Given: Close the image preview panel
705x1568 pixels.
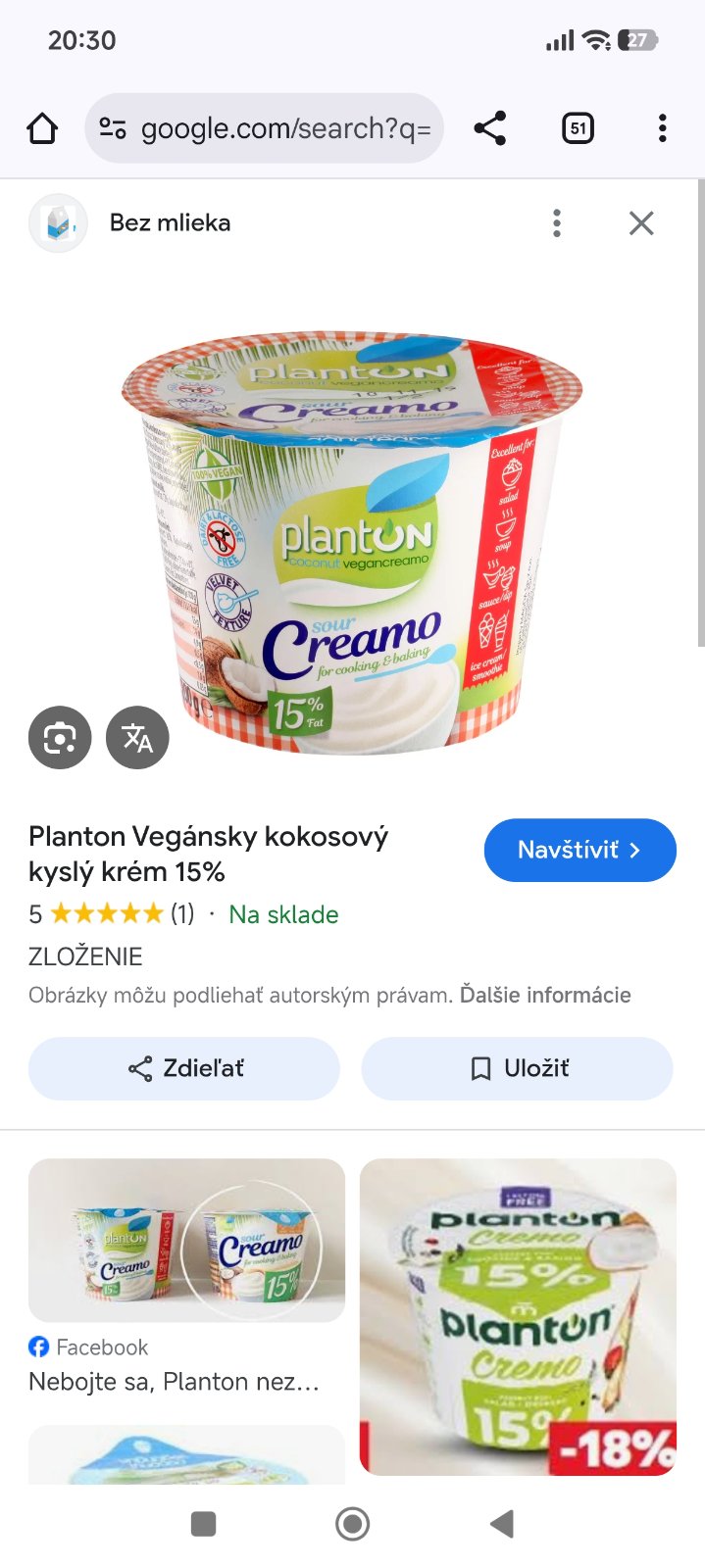Looking at the screenshot, I should point(641,223).
